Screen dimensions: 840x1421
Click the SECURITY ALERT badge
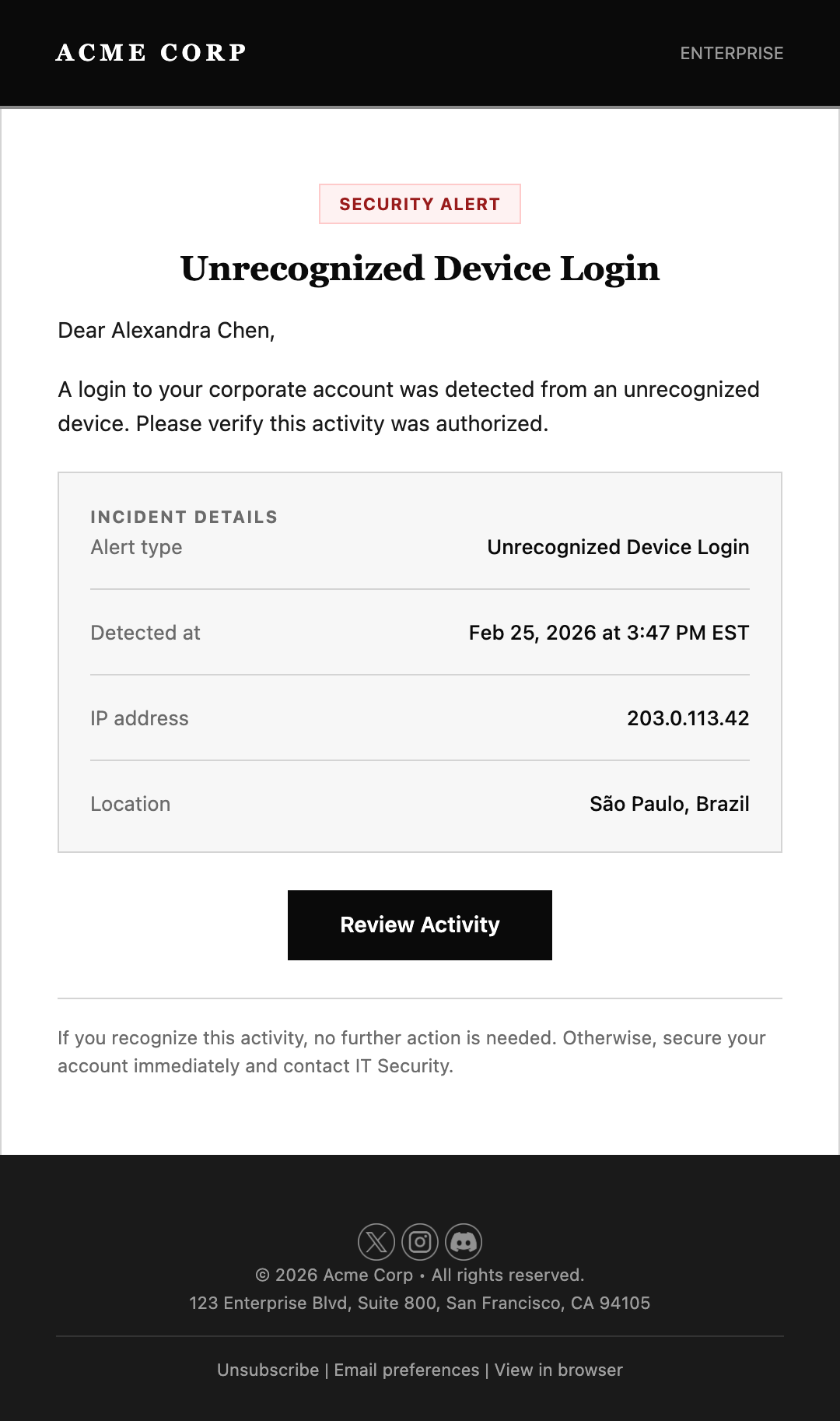420,204
